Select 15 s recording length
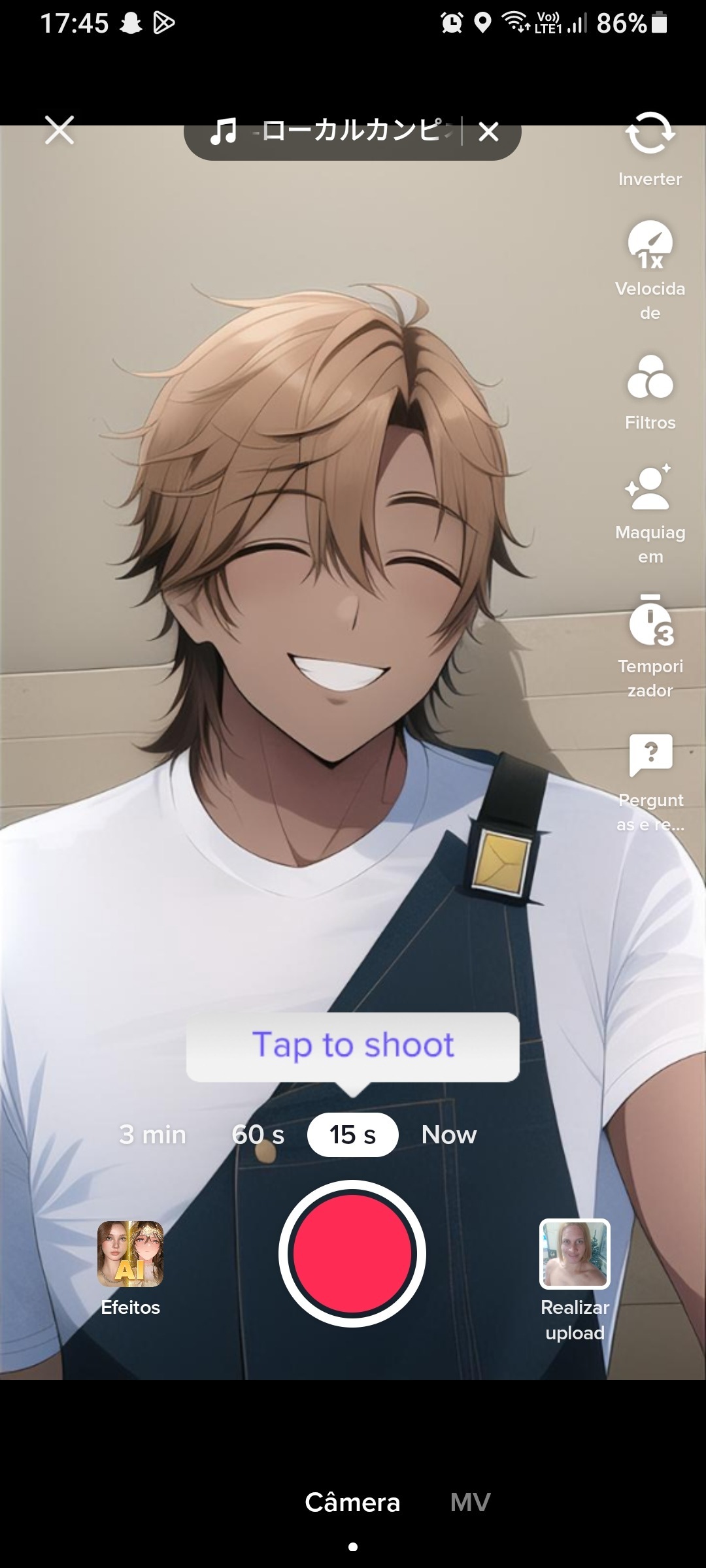The height and width of the screenshot is (1568, 706). pos(352,1135)
